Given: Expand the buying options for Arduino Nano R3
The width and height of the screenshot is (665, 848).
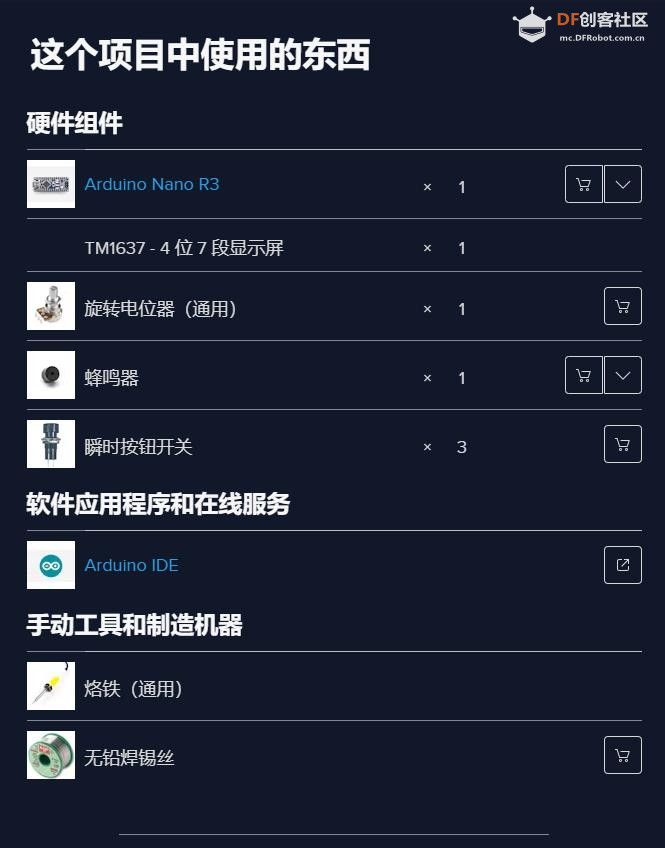Looking at the screenshot, I should pos(623,185).
